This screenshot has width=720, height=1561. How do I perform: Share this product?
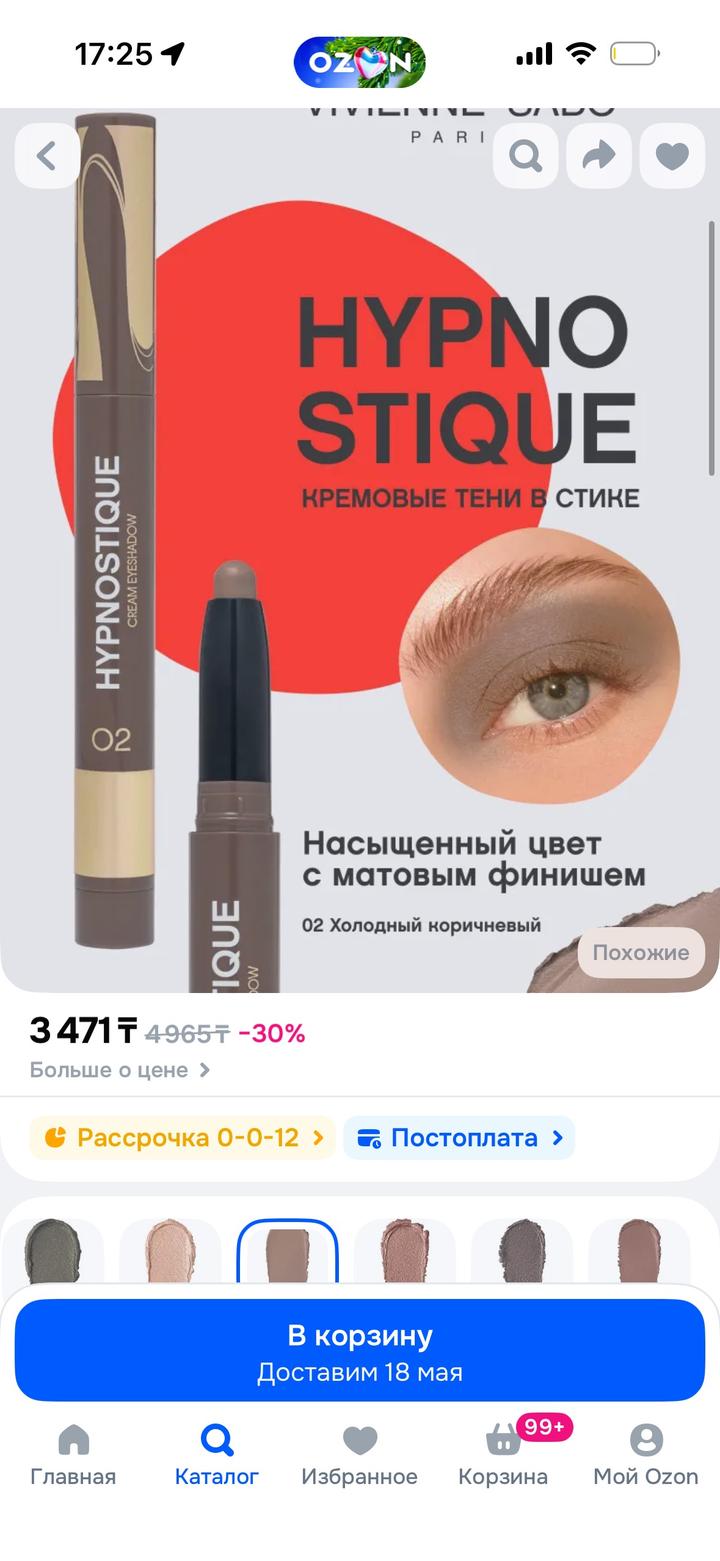(599, 155)
